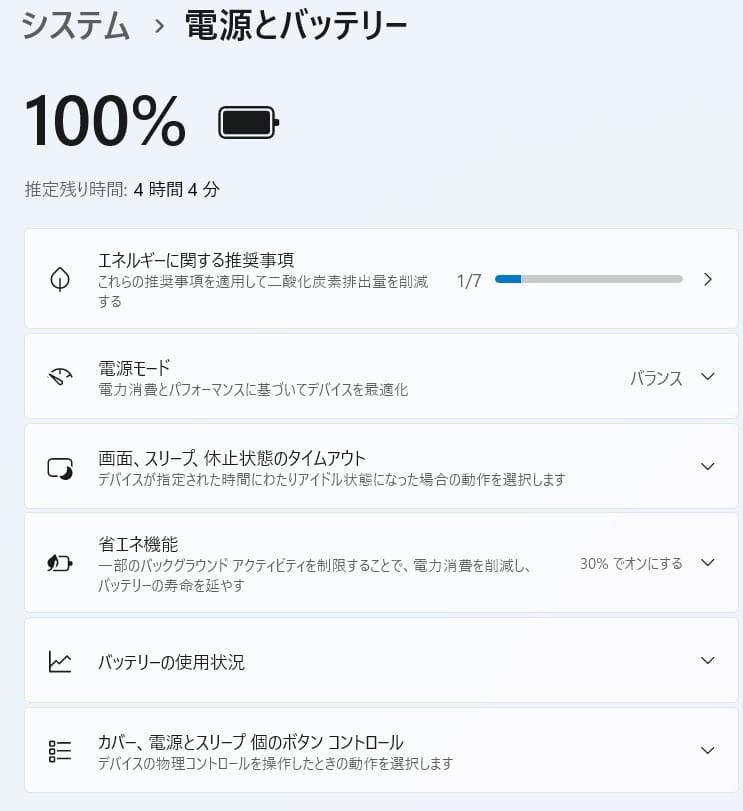Viewport: 743px width, 811px height.
Task: Click the large battery status icon
Action: pyautogui.click(x=247, y=121)
